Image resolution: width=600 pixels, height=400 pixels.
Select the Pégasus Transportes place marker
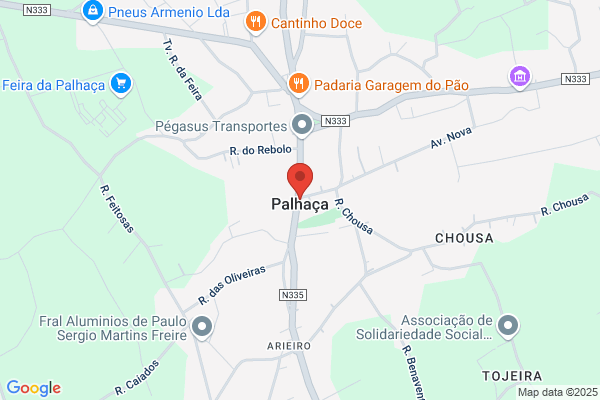click(x=302, y=125)
